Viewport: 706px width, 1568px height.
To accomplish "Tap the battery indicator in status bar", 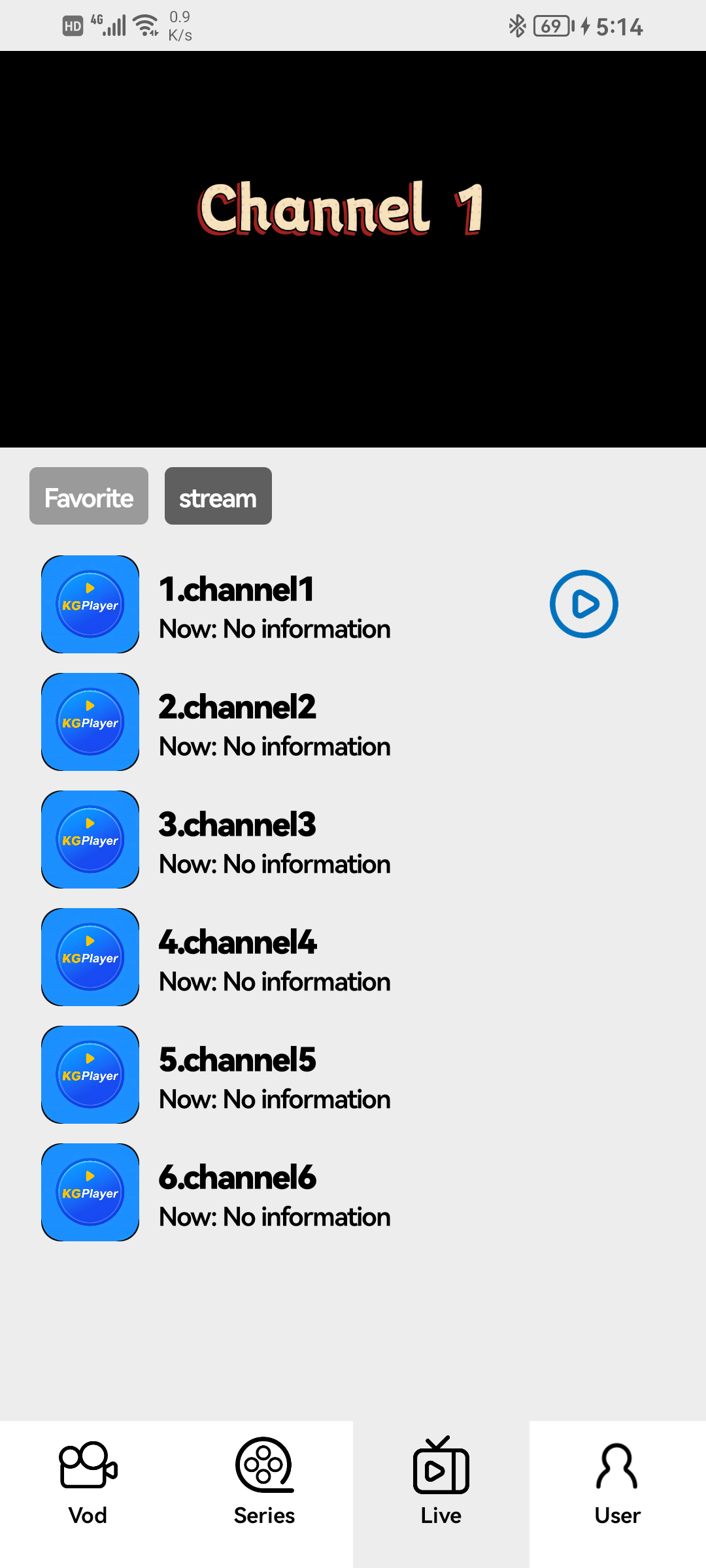I will [551, 26].
